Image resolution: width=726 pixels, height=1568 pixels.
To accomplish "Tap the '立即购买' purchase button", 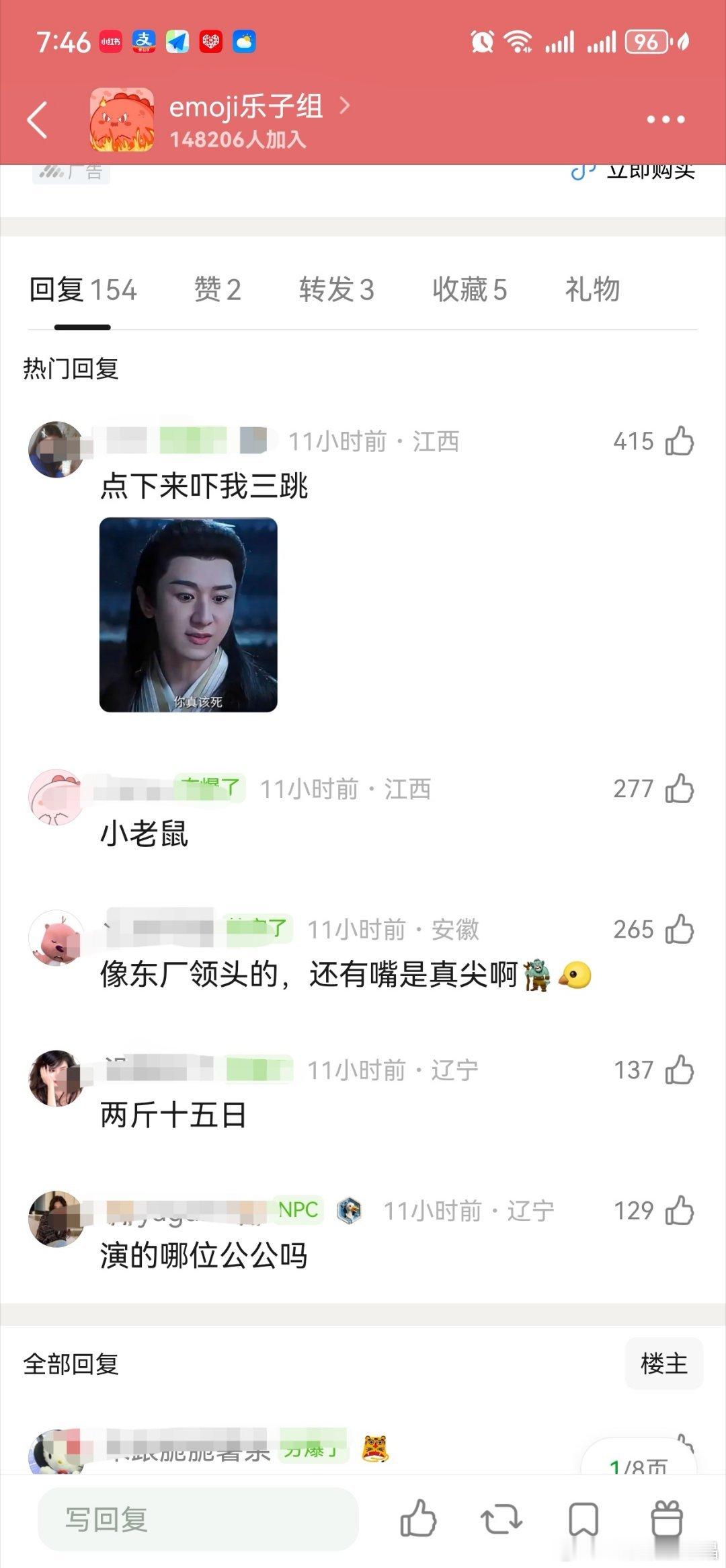I will tap(649, 170).
